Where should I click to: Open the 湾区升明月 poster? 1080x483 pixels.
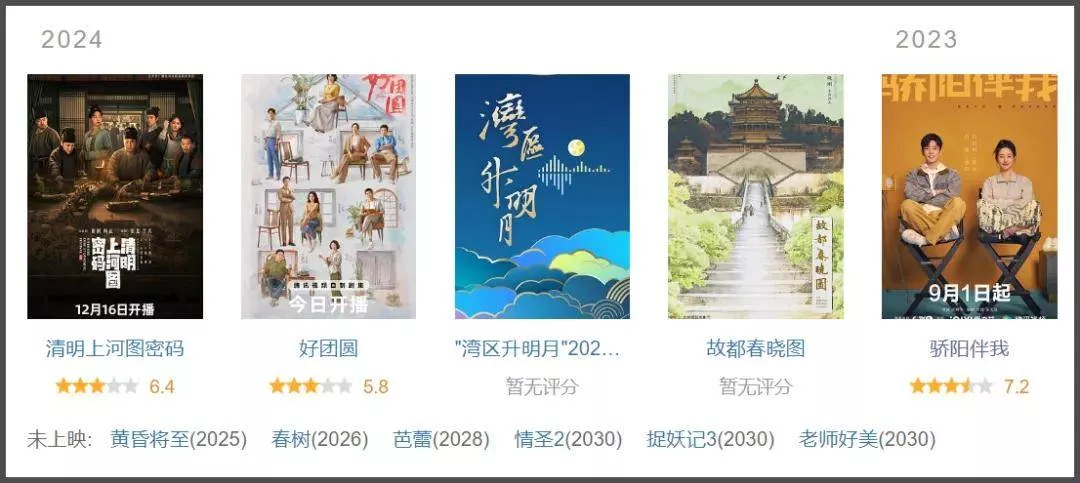(542, 196)
